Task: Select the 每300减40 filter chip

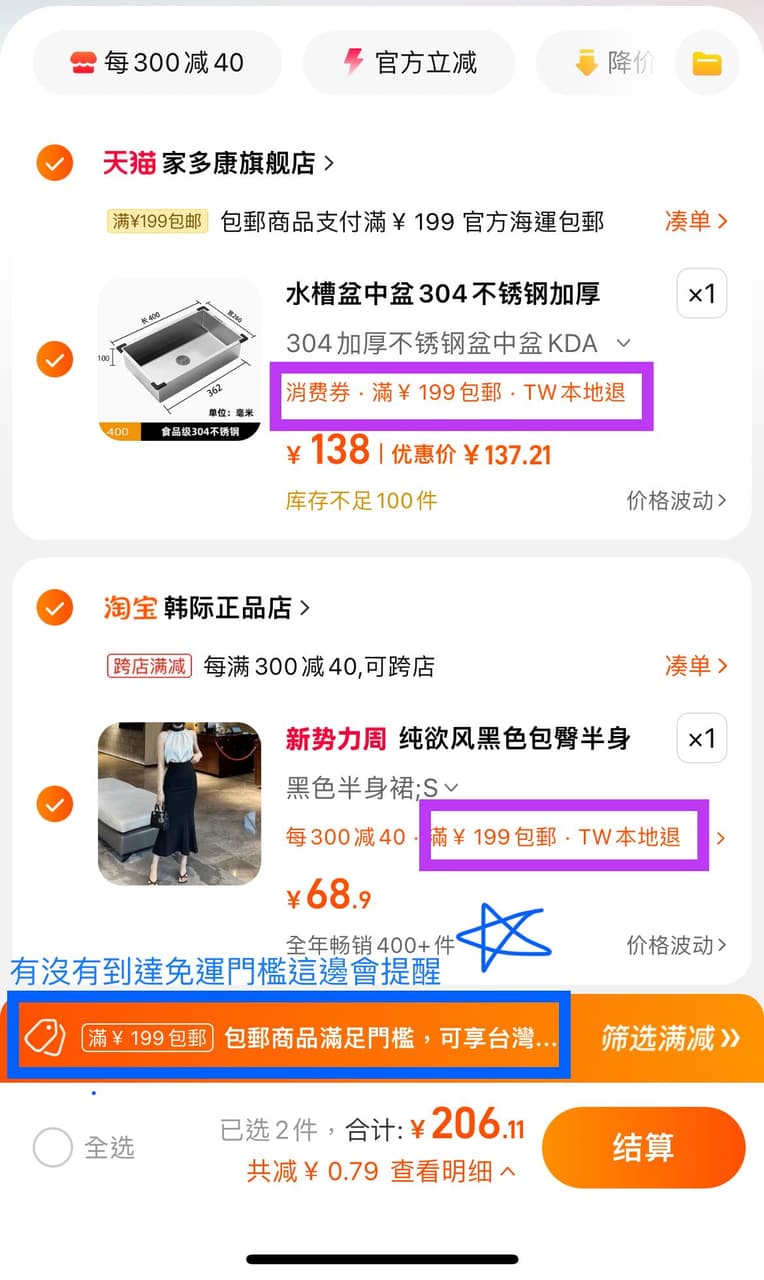Action: [157, 63]
